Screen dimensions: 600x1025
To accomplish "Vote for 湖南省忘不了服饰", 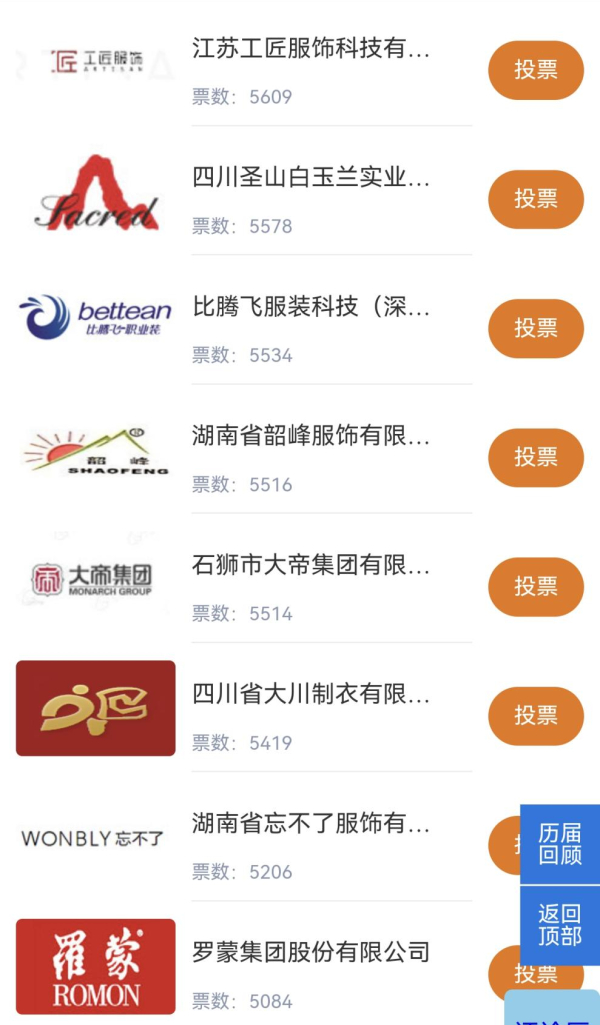I will pos(504,845).
